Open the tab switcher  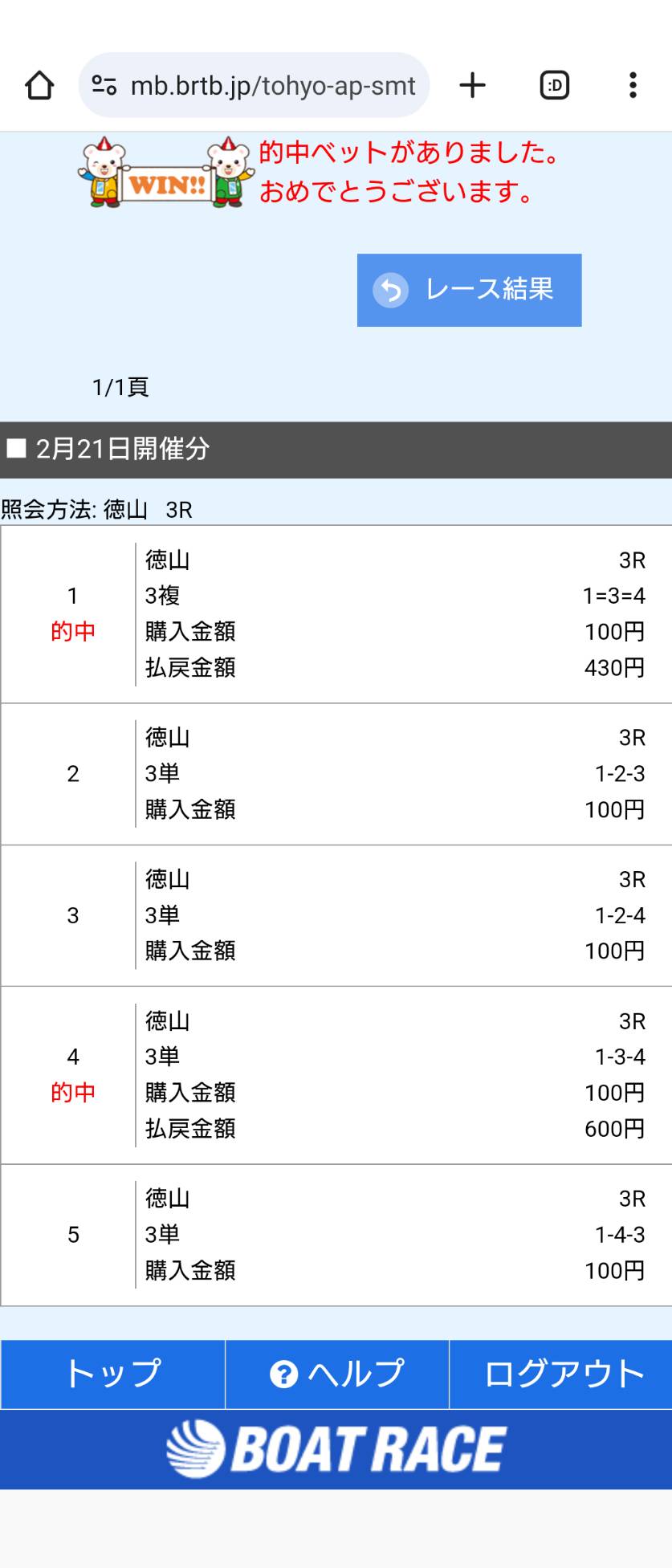tap(554, 85)
